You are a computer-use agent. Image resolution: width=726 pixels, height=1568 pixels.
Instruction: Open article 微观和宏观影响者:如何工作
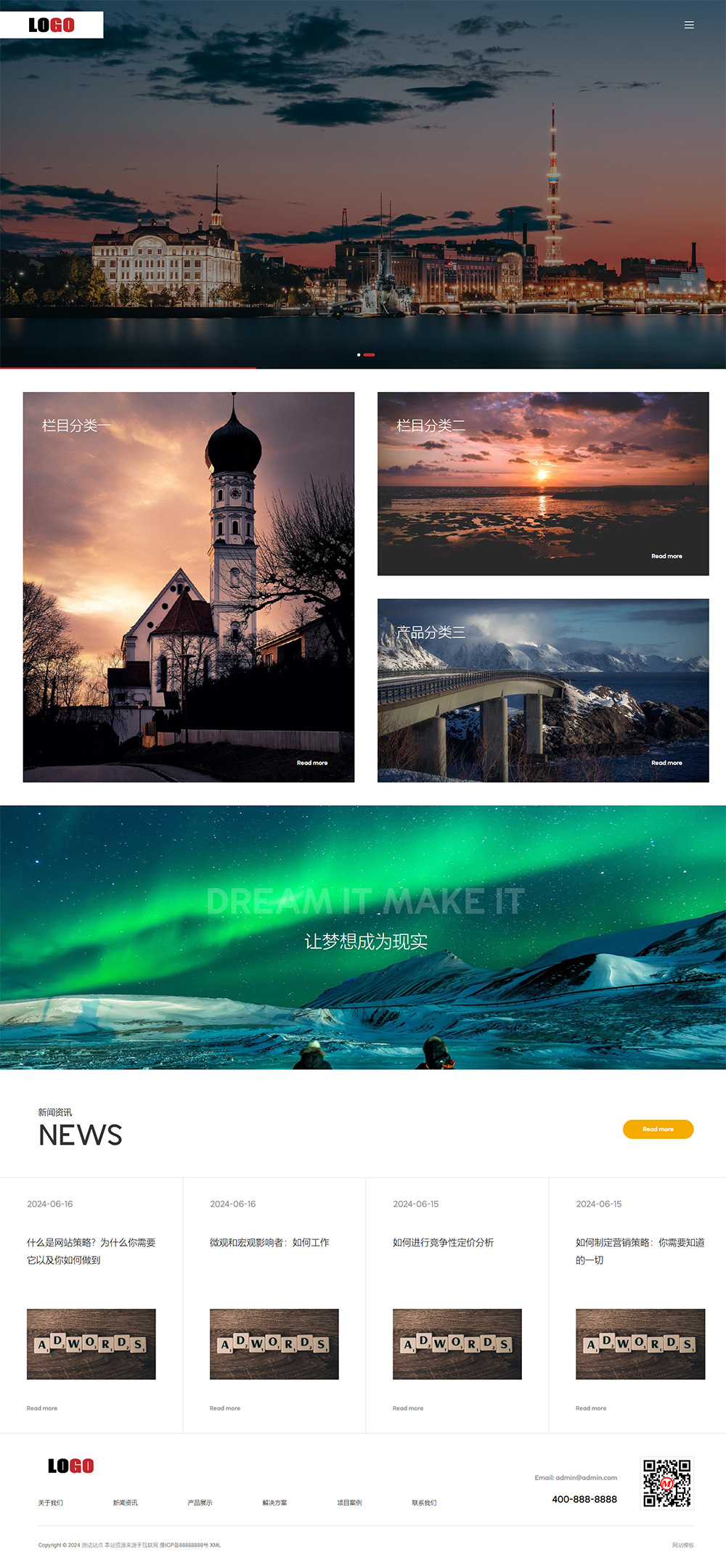click(269, 1242)
